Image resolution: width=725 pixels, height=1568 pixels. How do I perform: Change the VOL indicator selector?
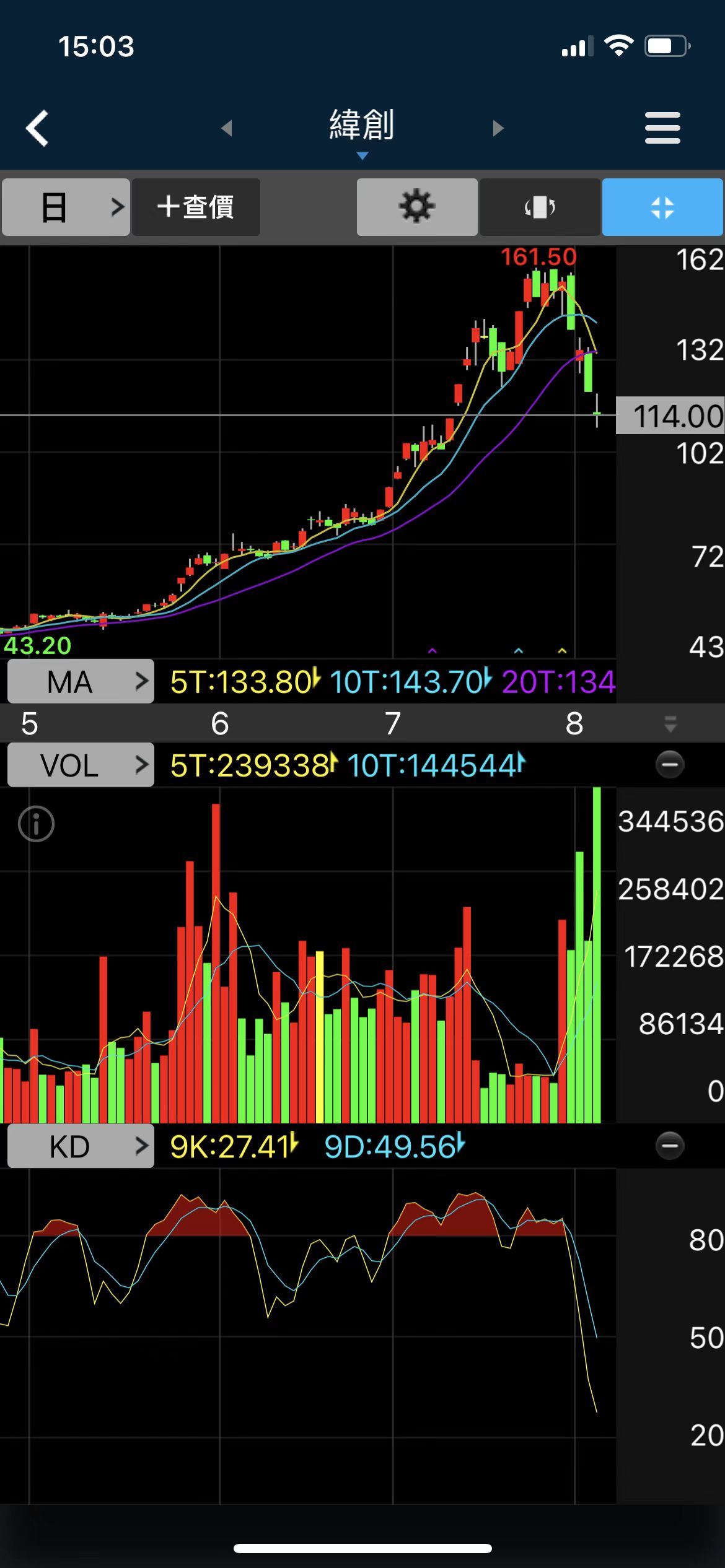pos(81,765)
